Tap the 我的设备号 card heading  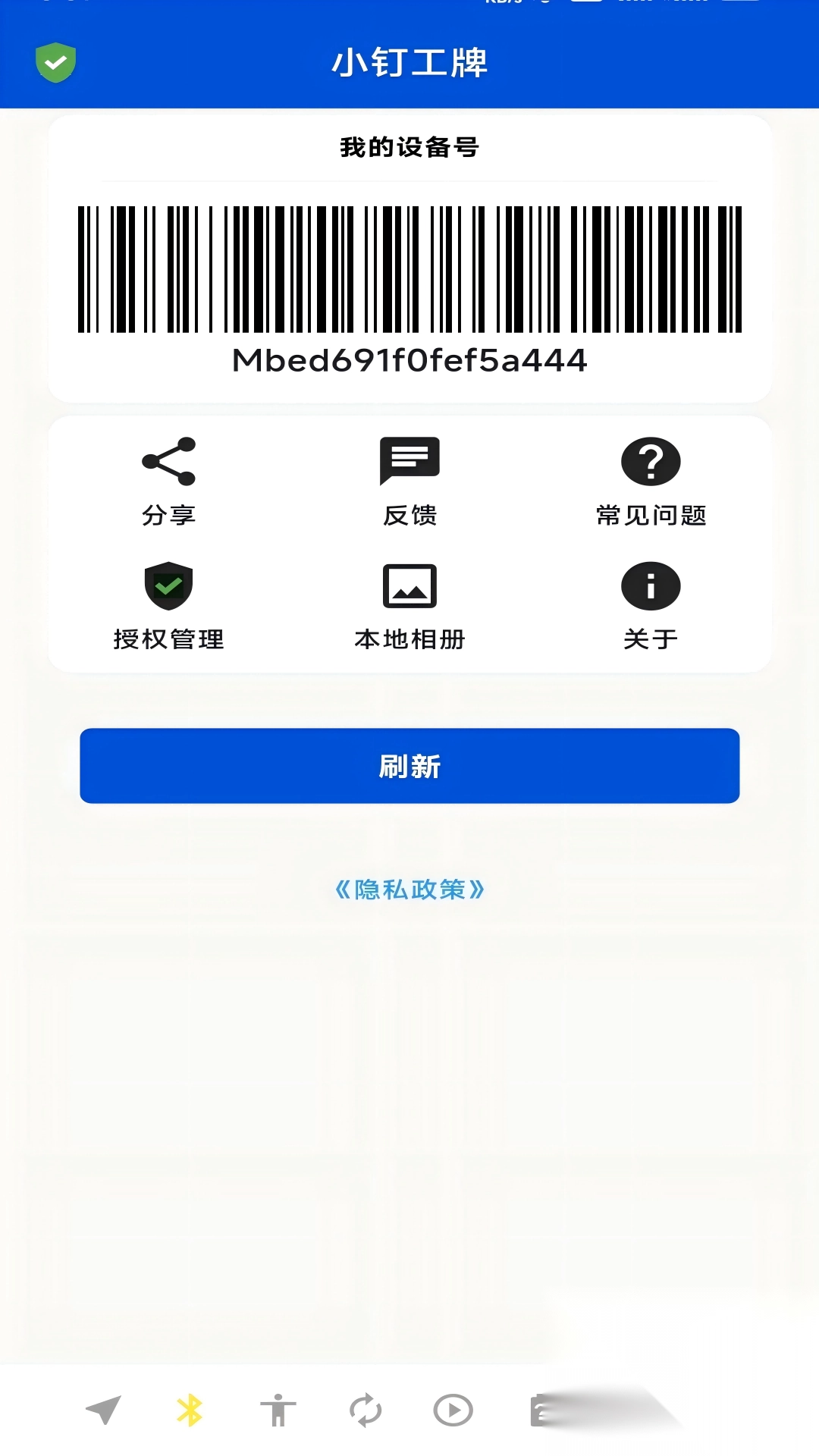click(x=409, y=149)
